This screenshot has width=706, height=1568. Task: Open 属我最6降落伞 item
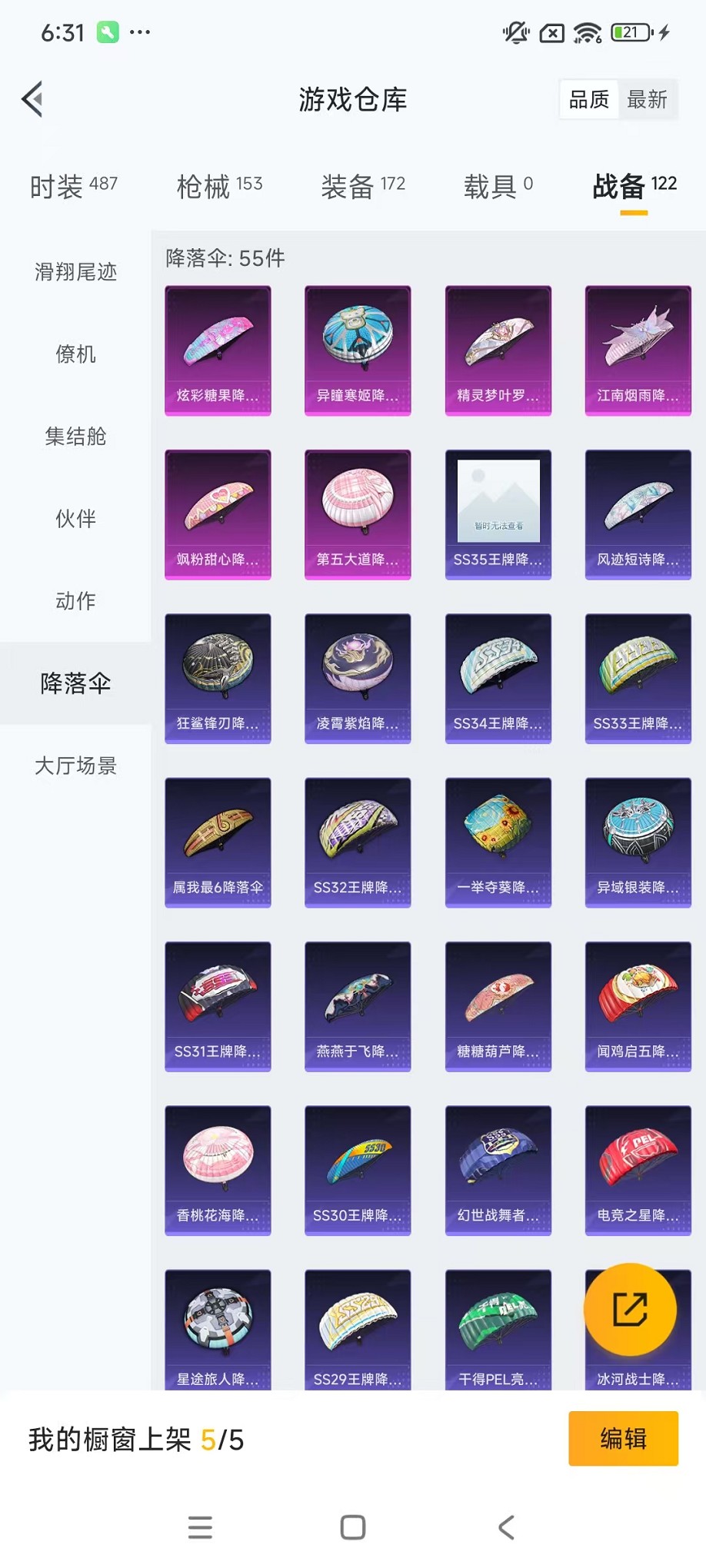click(218, 842)
